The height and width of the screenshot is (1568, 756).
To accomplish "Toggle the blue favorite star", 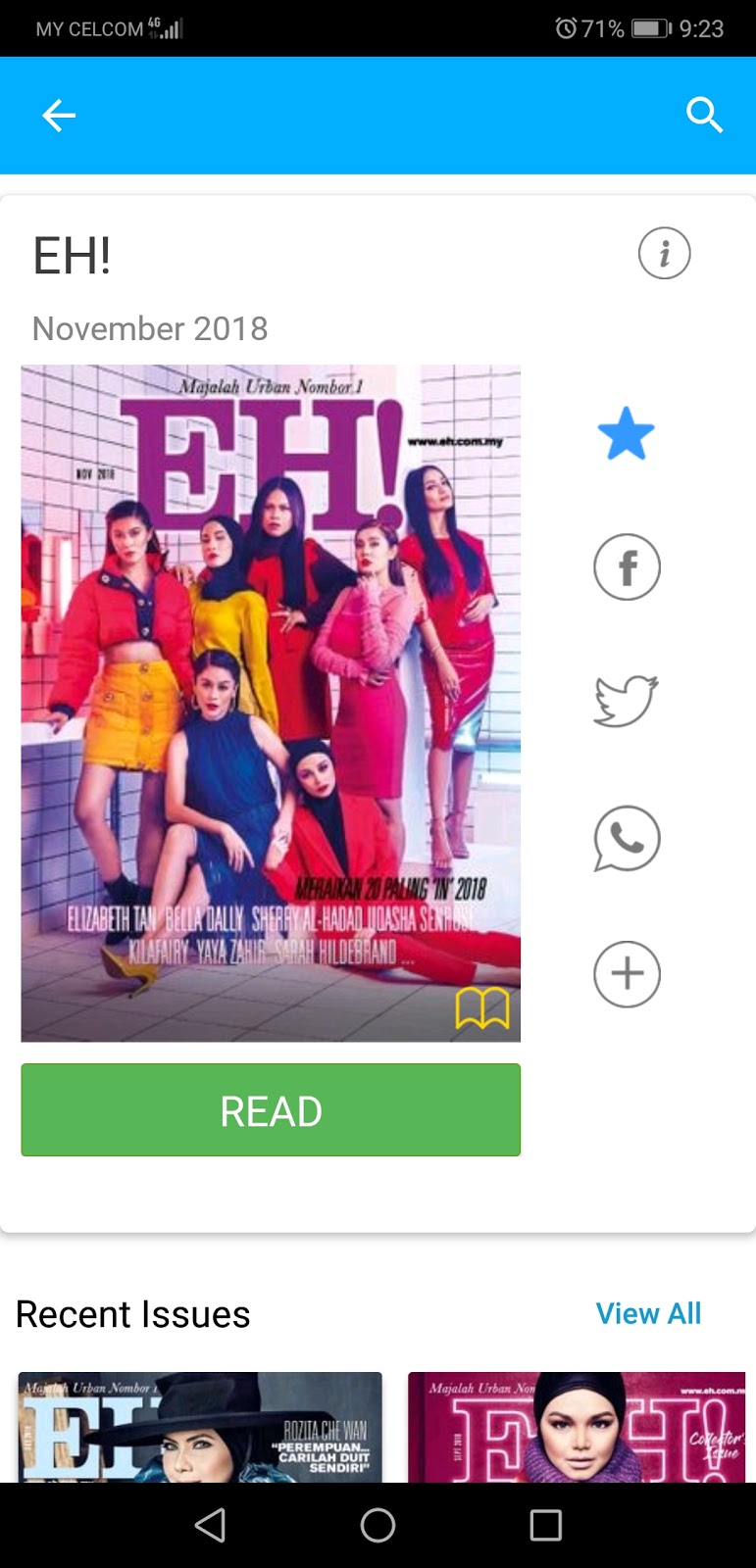I will (626, 434).
